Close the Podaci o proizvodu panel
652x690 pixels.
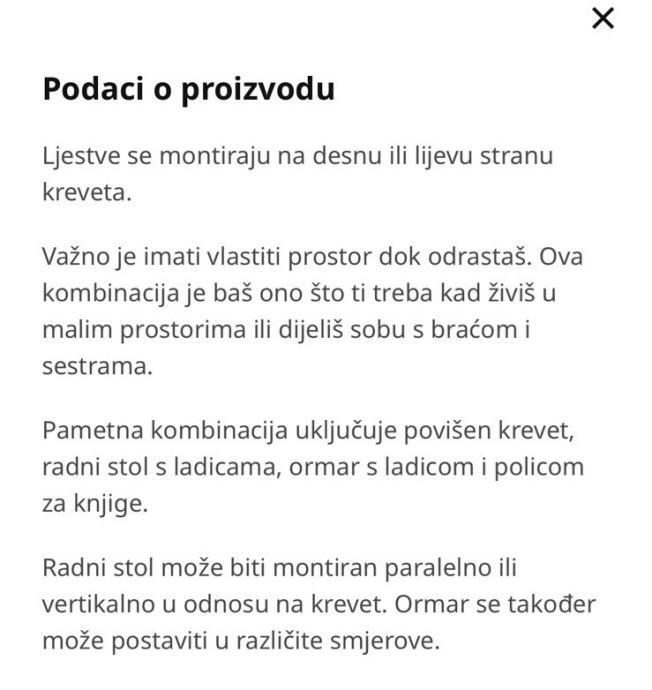pos(602,19)
